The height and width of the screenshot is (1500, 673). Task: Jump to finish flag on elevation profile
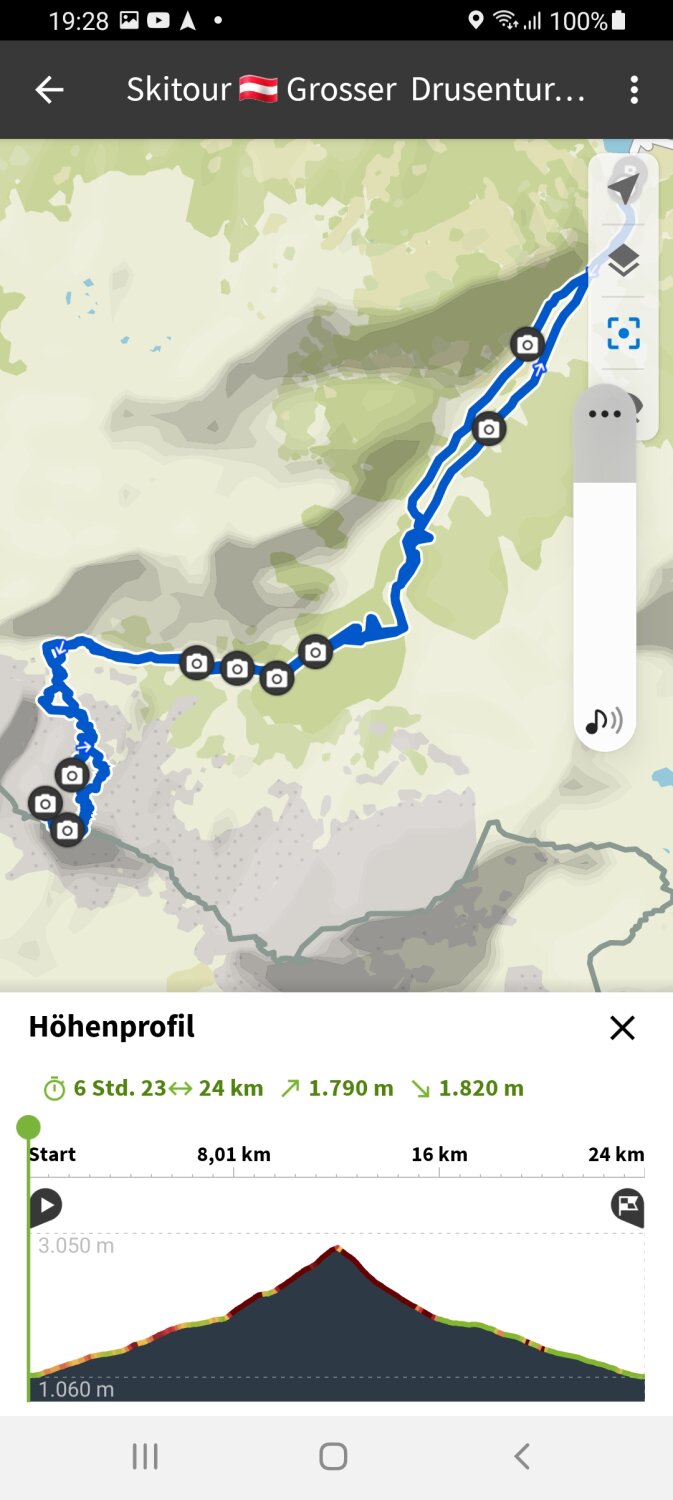(627, 1207)
